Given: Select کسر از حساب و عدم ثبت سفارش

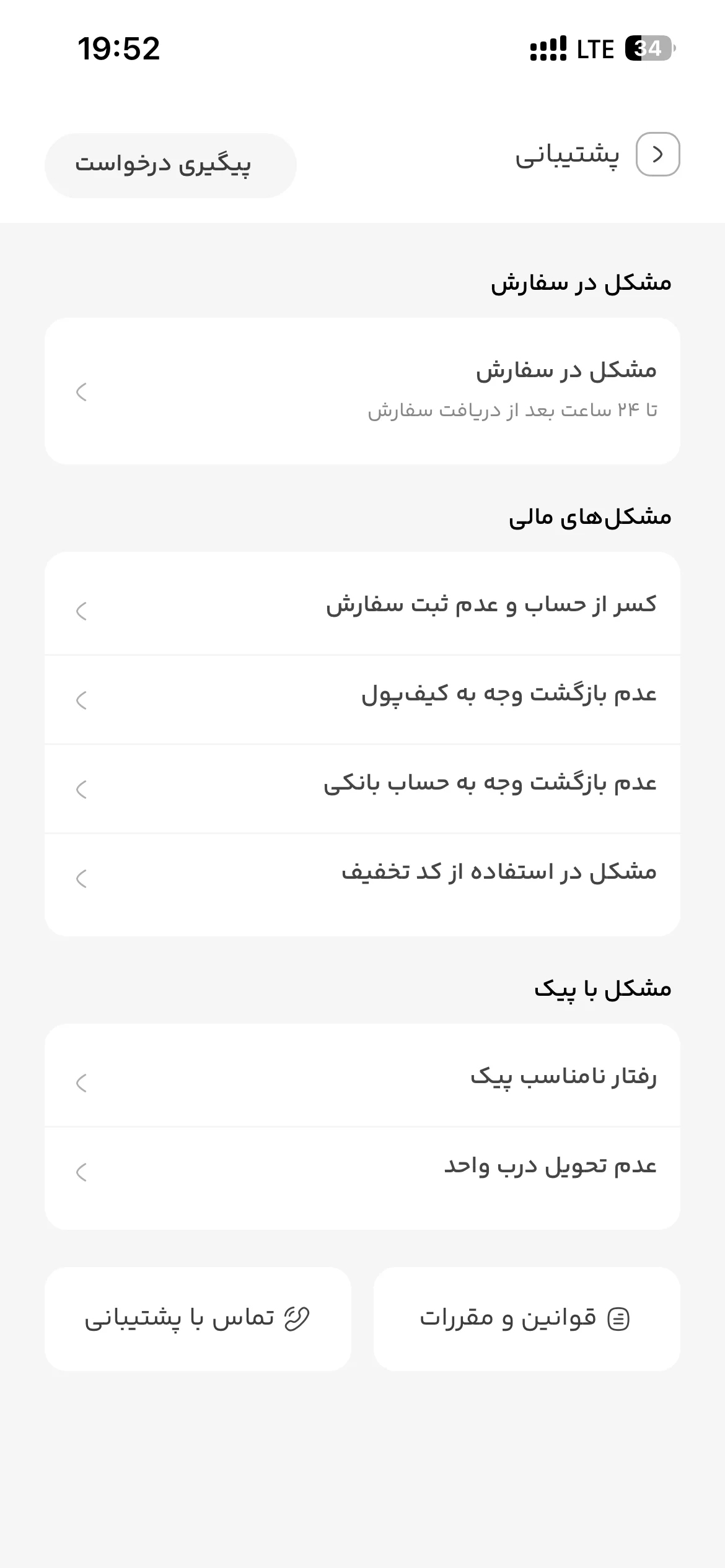Looking at the screenshot, I should coord(362,604).
